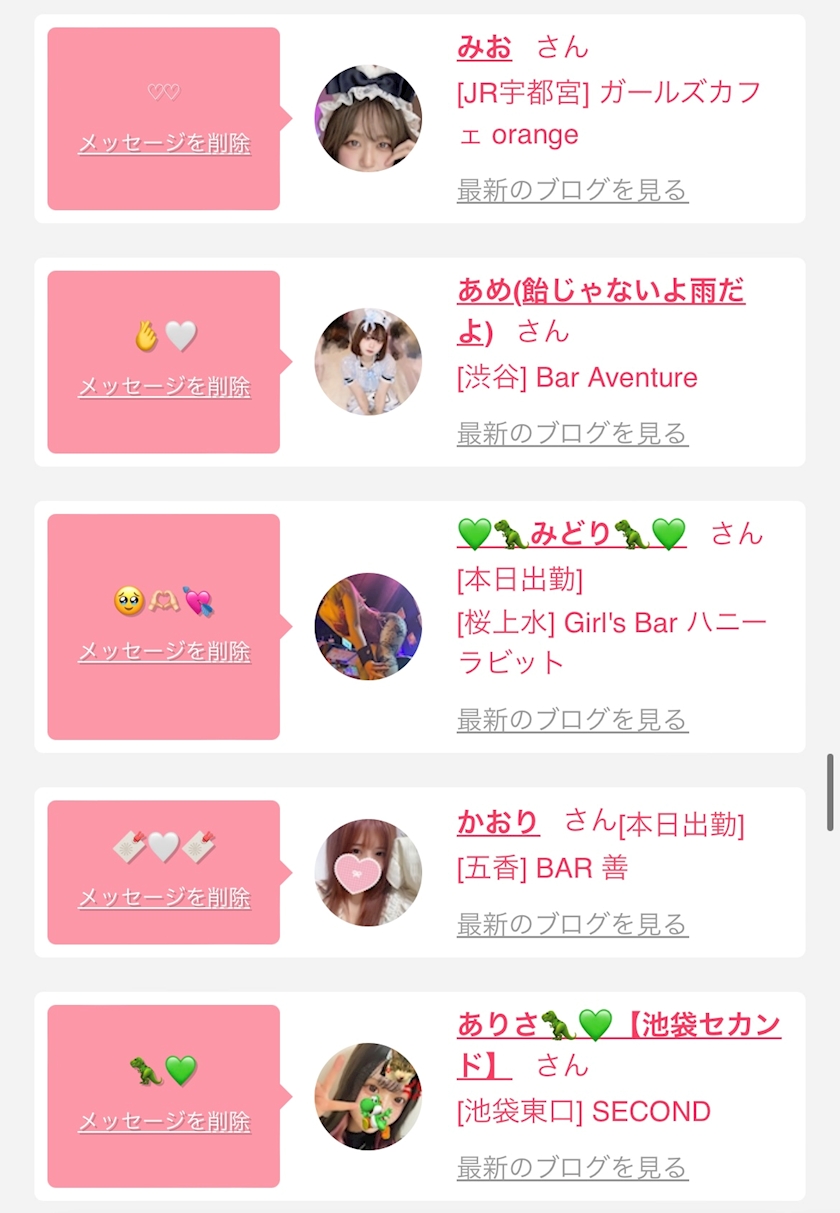View みお's latest blog
Viewport: 840px width, 1213px height.
click(x=572, y=190)
